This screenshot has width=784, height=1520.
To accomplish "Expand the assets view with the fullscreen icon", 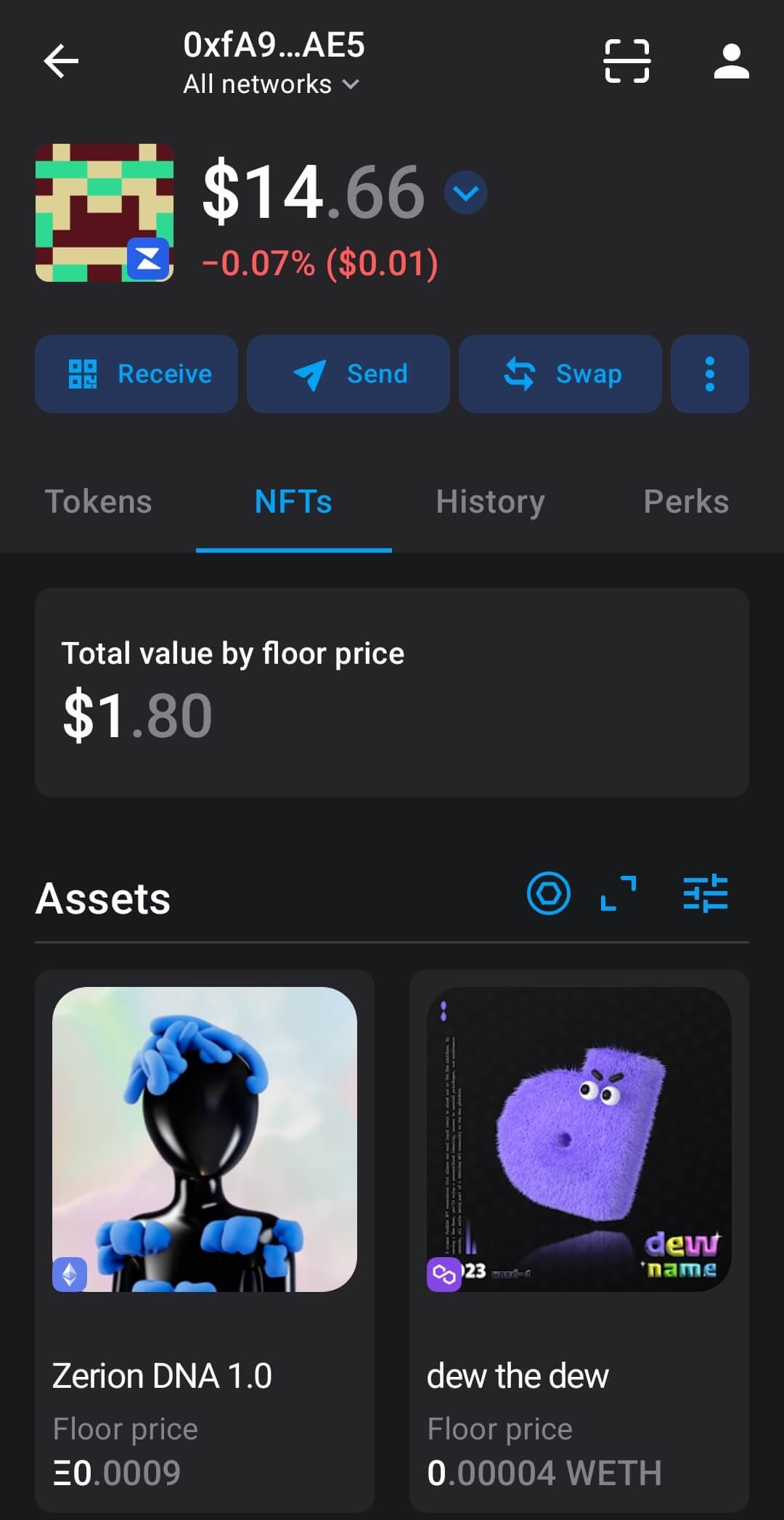I will 618,893.
